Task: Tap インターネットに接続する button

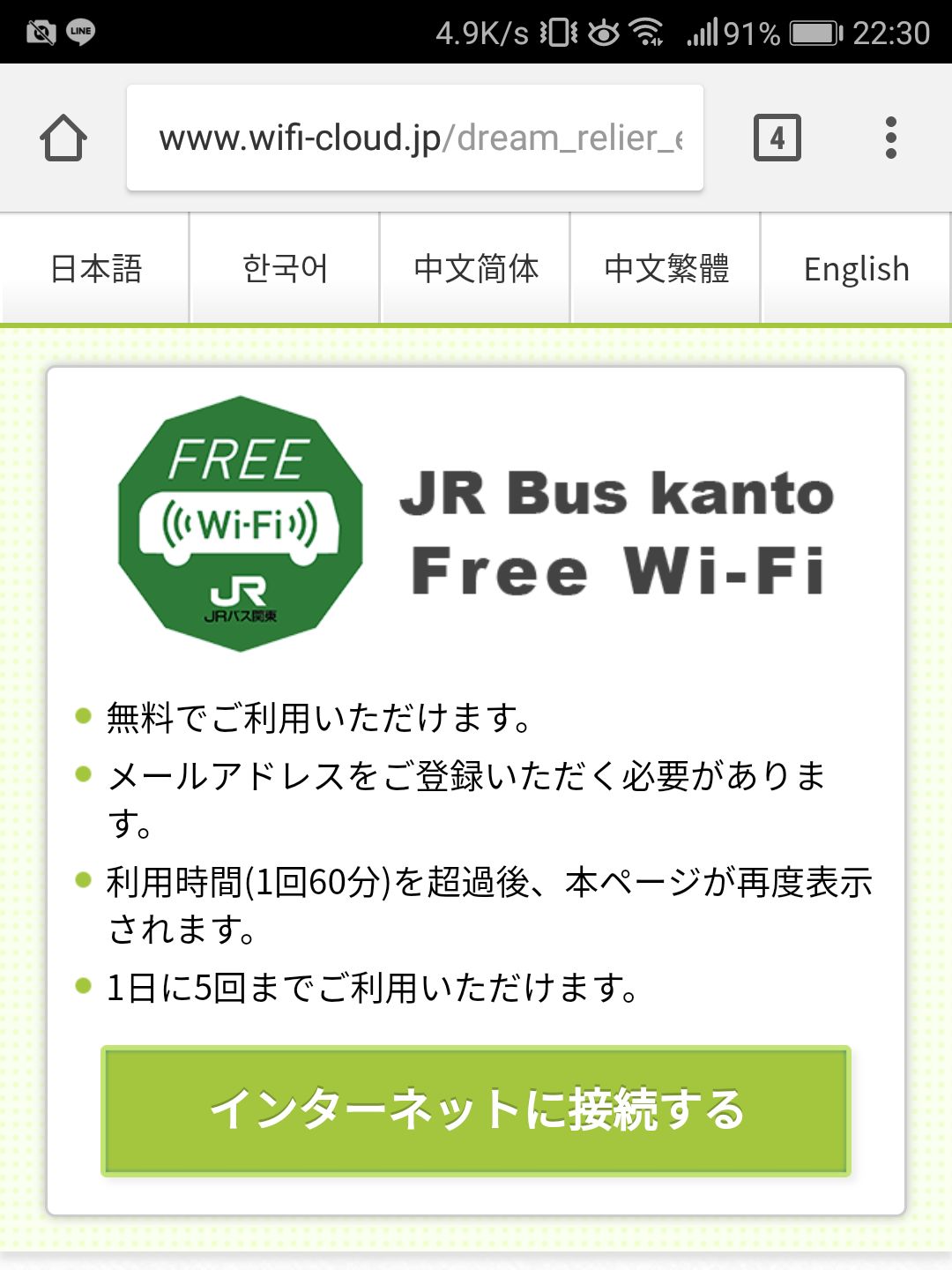Action: pos(476,1110)
